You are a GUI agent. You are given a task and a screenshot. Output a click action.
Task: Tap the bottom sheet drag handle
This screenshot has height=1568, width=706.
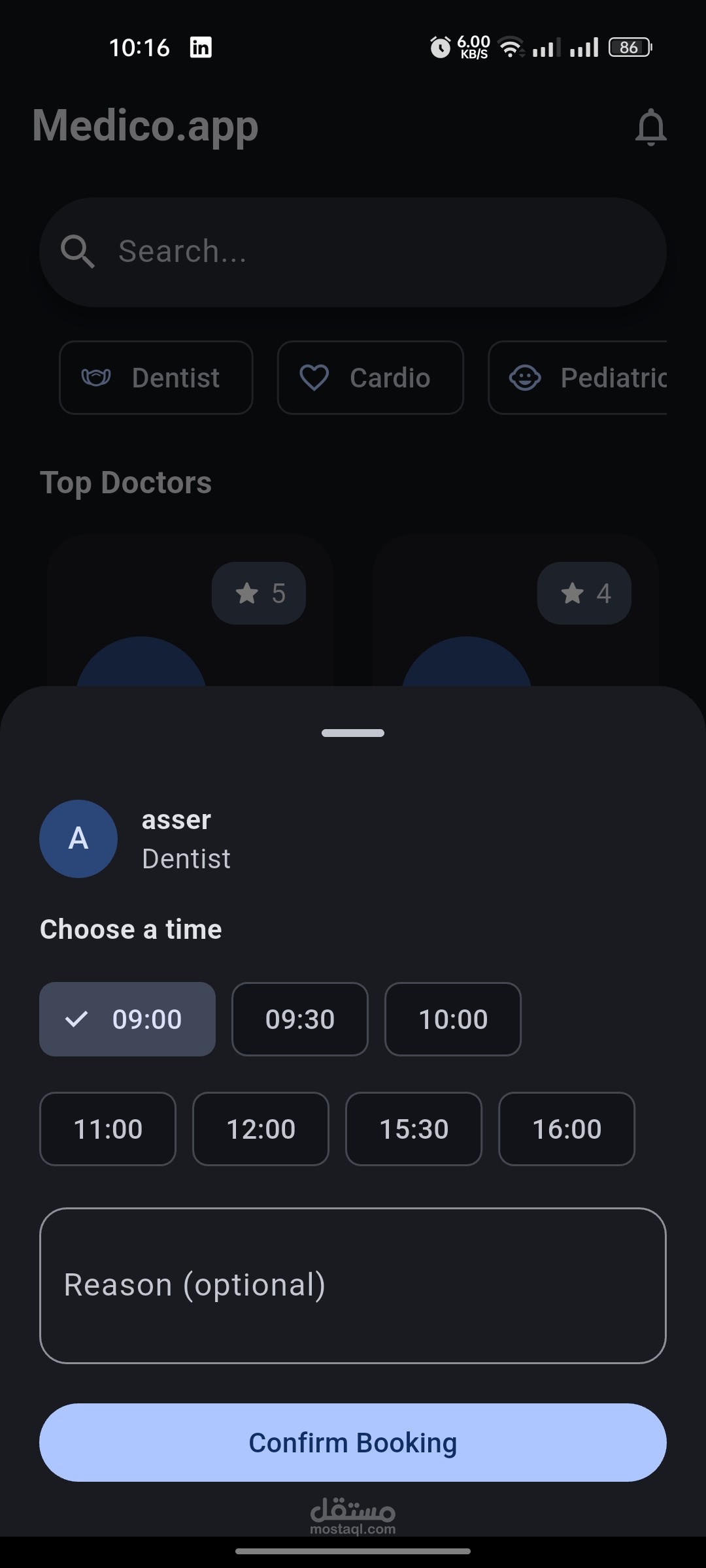353,733
